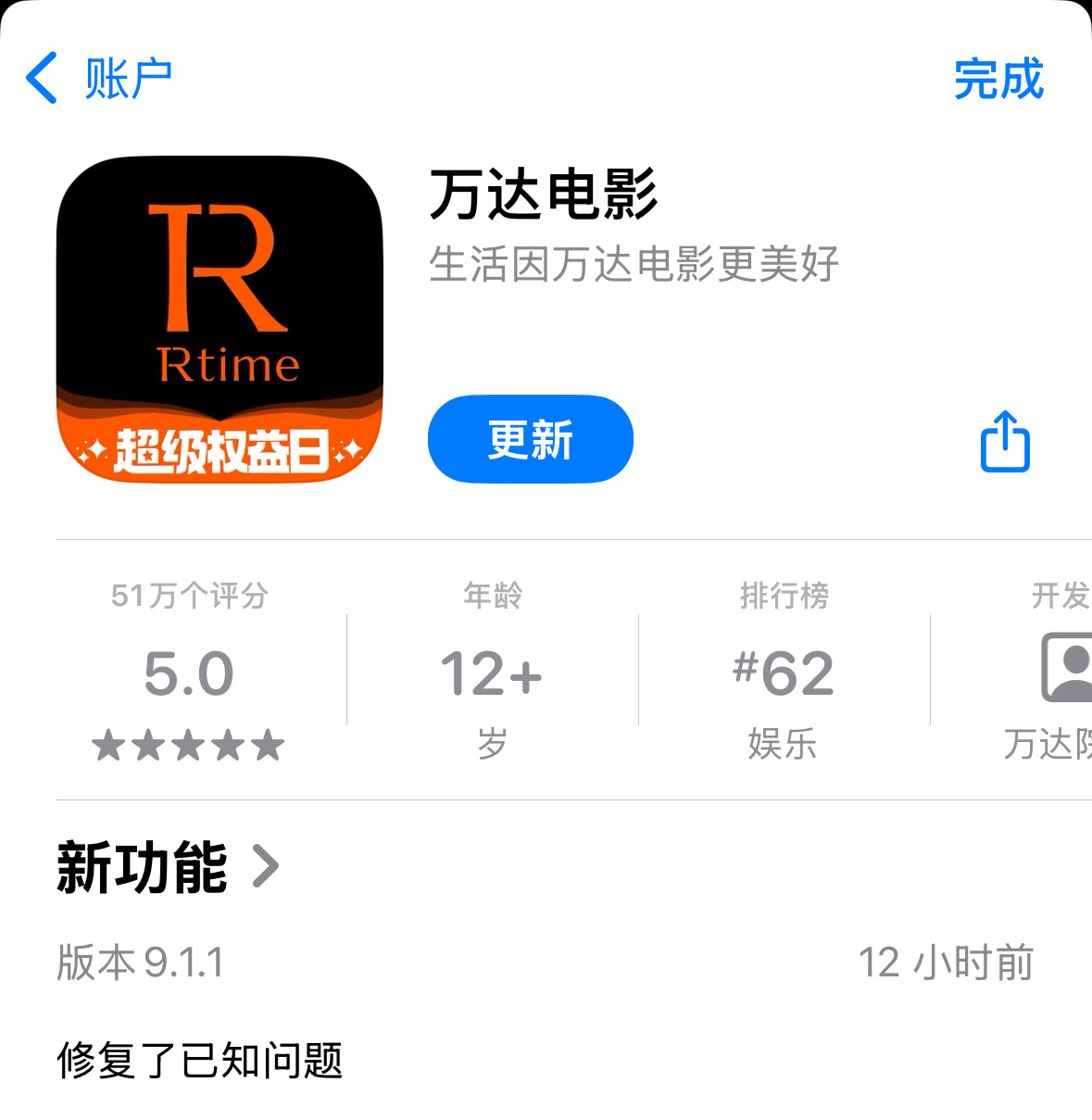The height and width of the screenshot is (1120, 1092).
Task: Tap 完成 to close this sheet
Action: 998,79
